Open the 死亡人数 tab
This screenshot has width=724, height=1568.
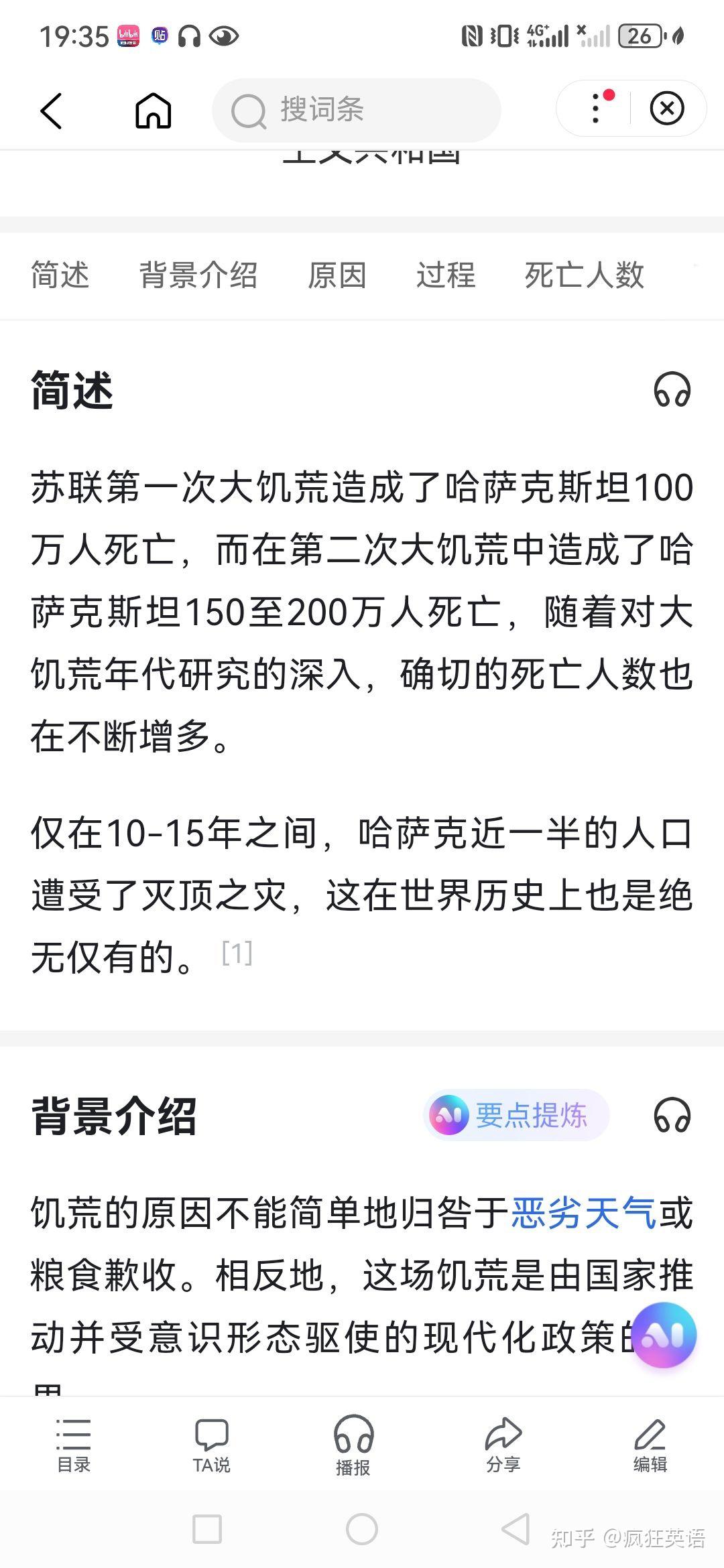point(585,275)
